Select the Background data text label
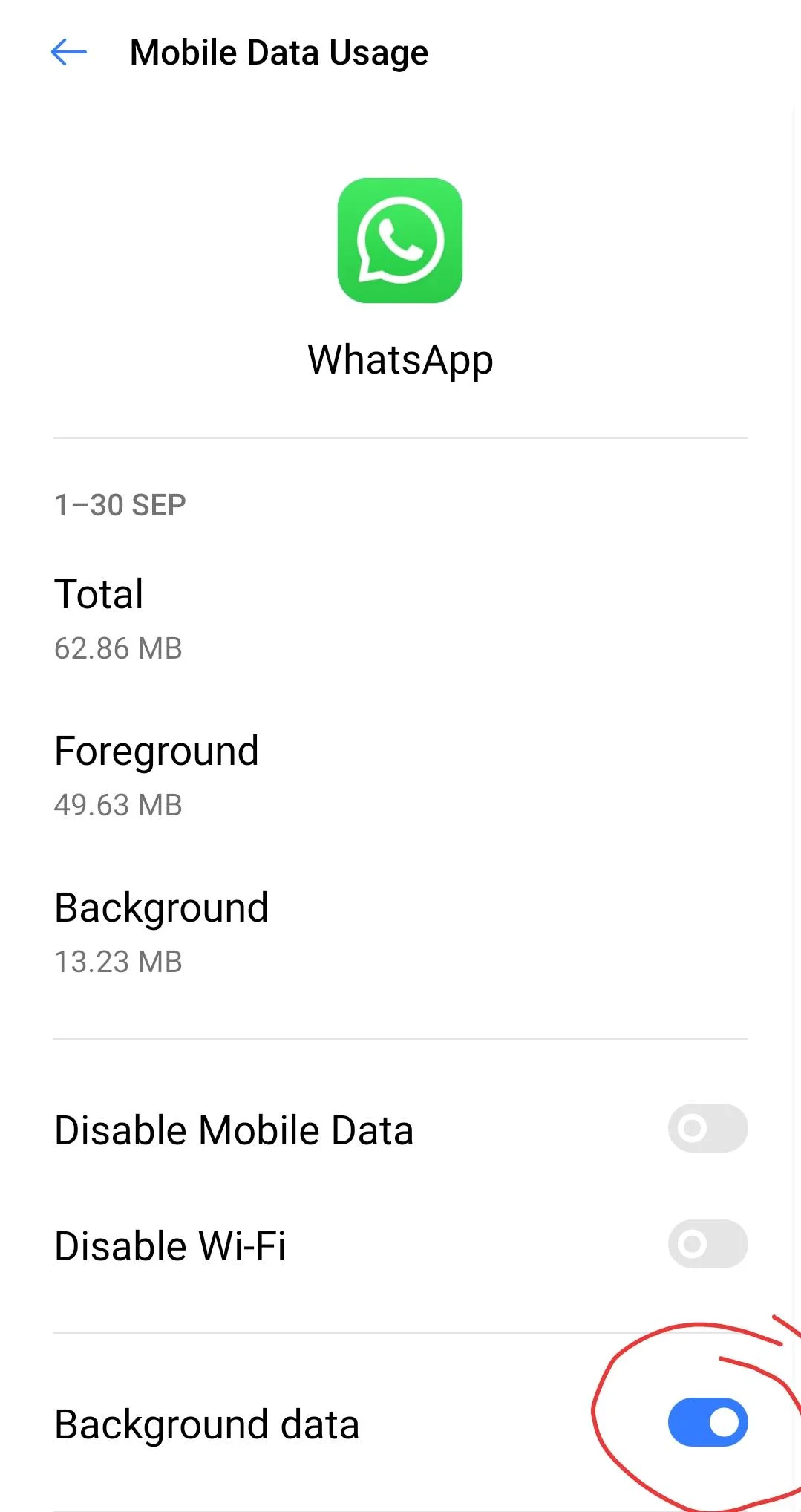 coord(207,1424)
